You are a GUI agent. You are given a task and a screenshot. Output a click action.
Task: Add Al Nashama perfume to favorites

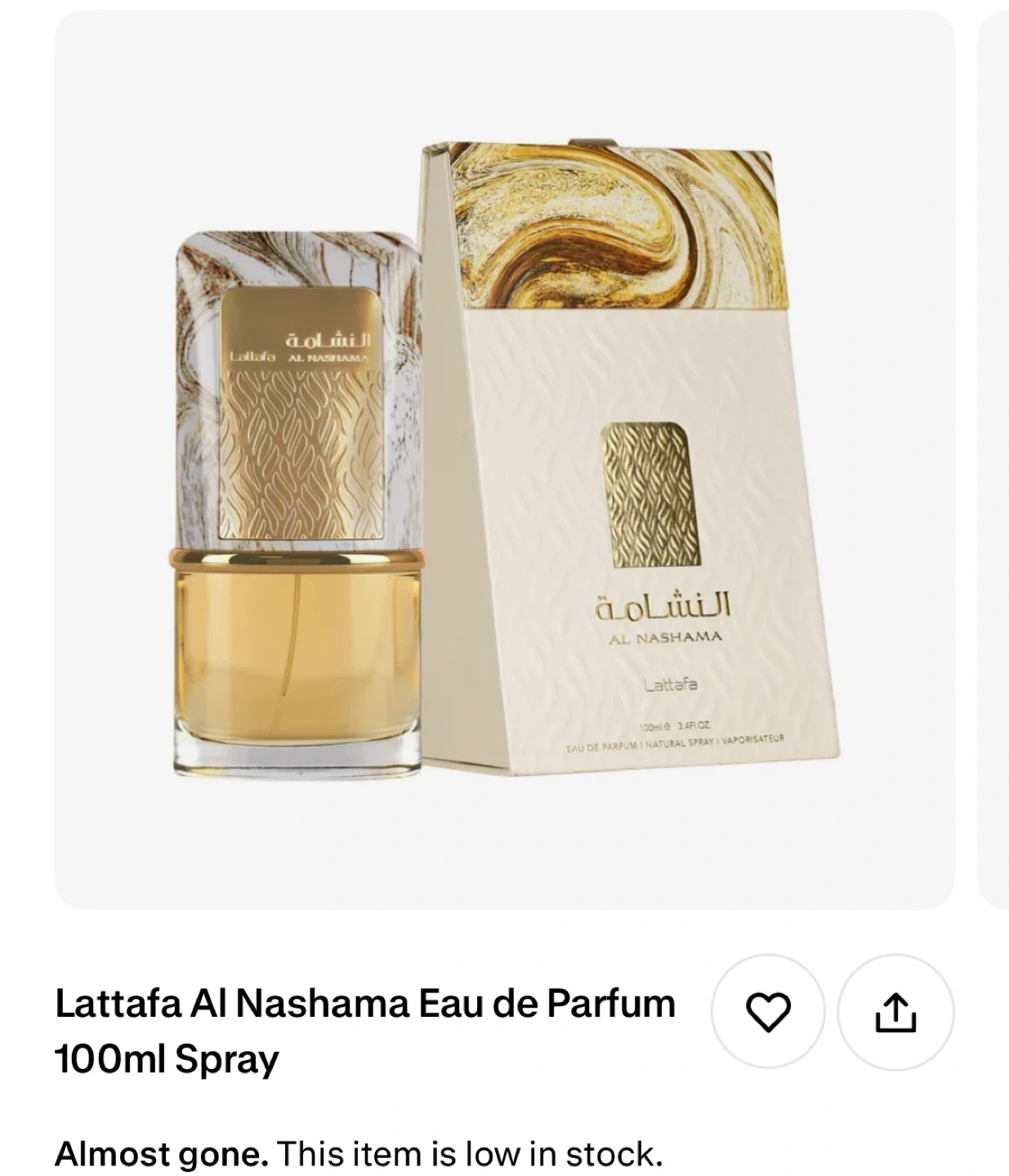[x=768, y=1012]
